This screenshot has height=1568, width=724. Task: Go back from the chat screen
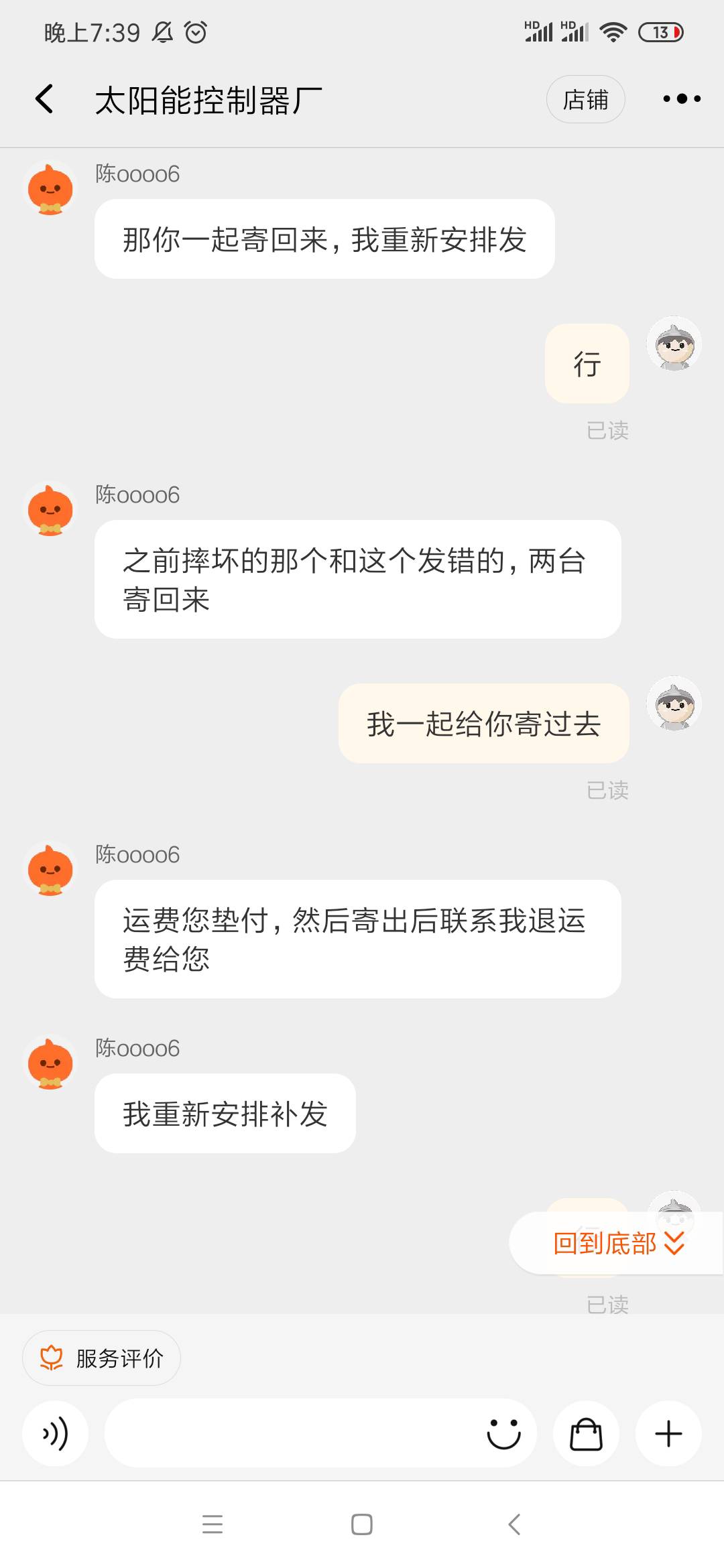(x=44, y=99)
